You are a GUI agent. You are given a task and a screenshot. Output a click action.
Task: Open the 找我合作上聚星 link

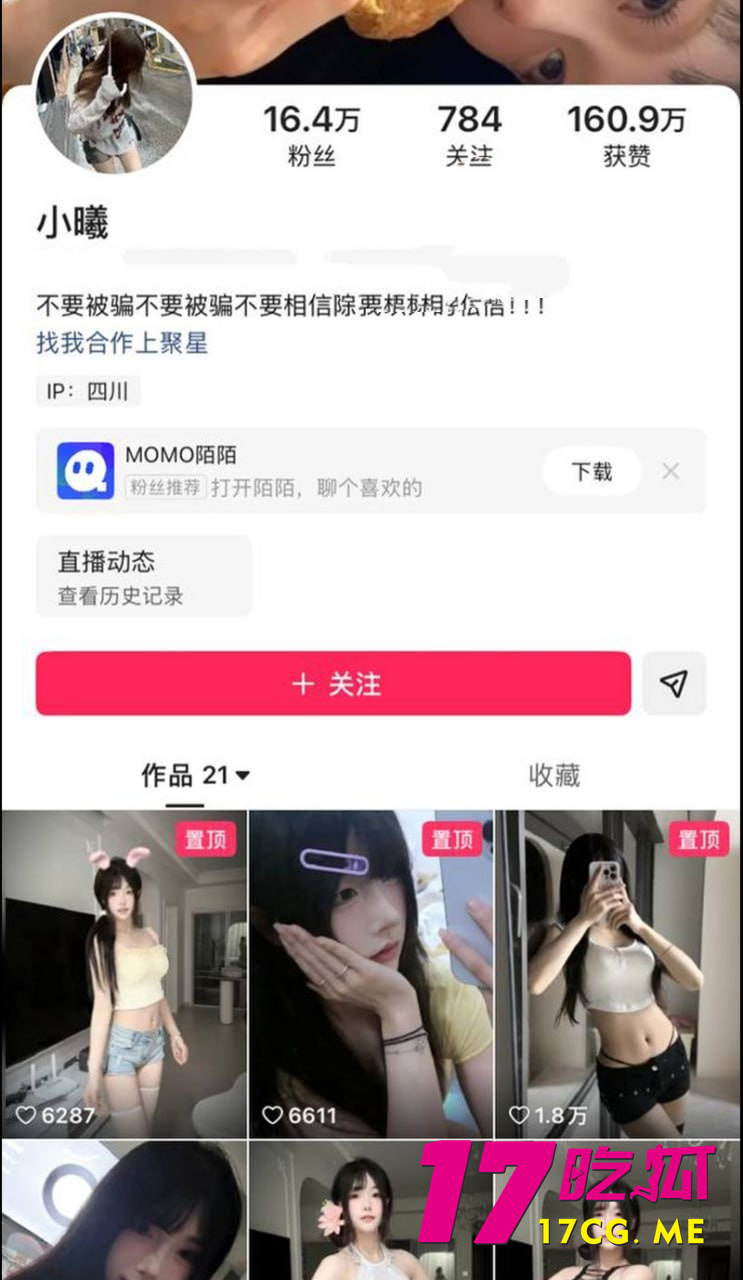[122, 343]
